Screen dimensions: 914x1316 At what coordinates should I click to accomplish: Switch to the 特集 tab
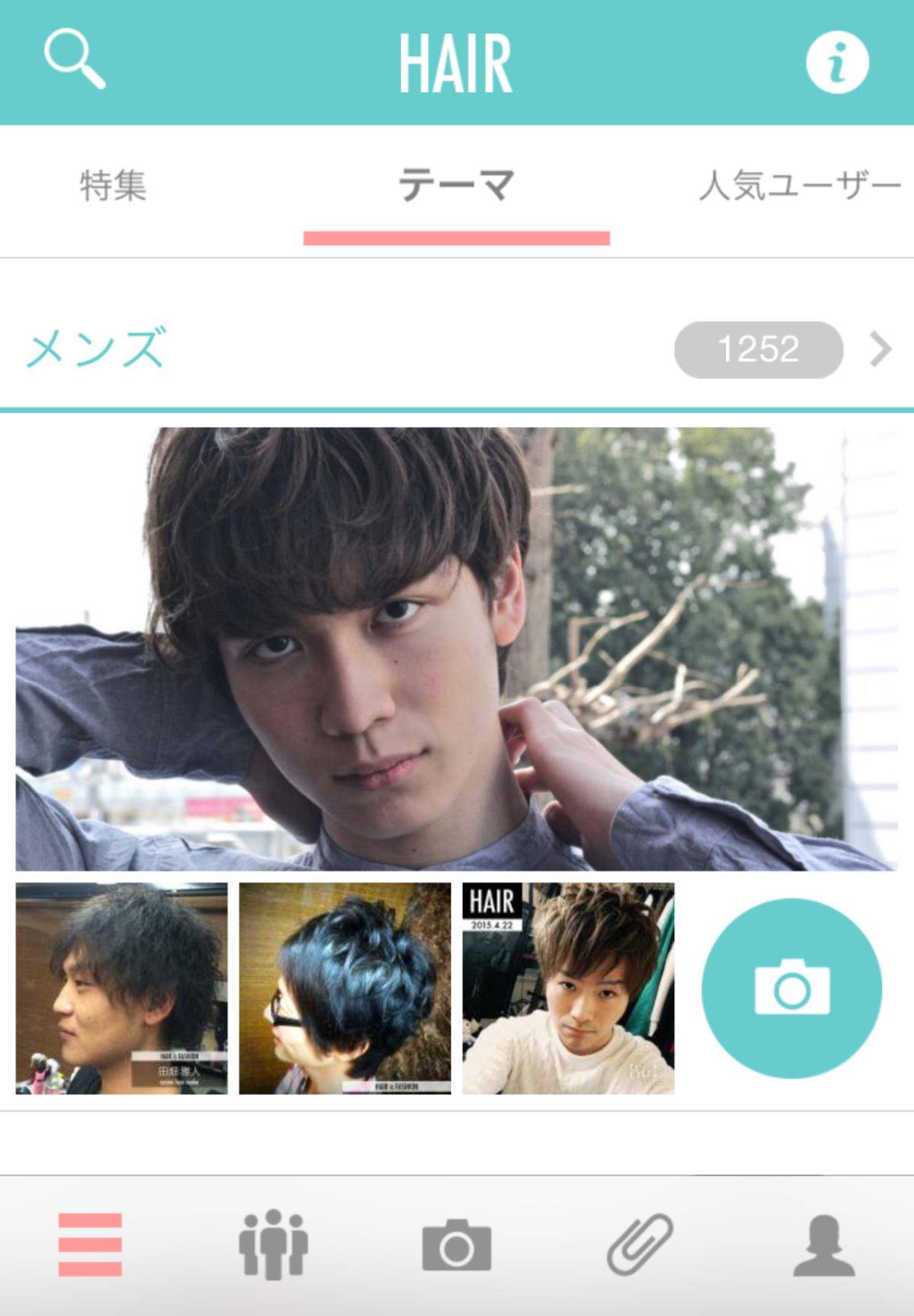coord(113,186)
